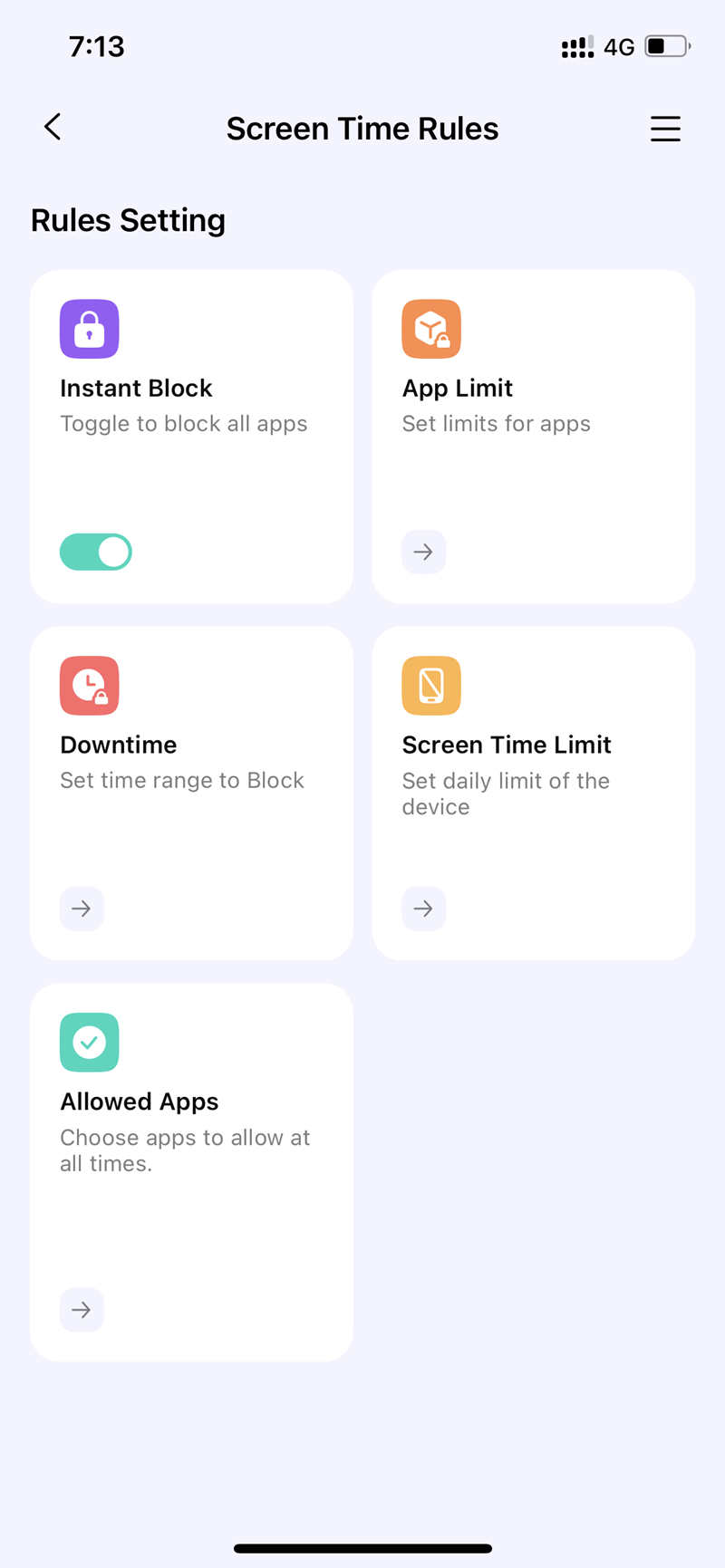Screen dimensions: 725x1568
Task: Open the hamburger menu
Action: pyautogui.click(x=664, y=129)
